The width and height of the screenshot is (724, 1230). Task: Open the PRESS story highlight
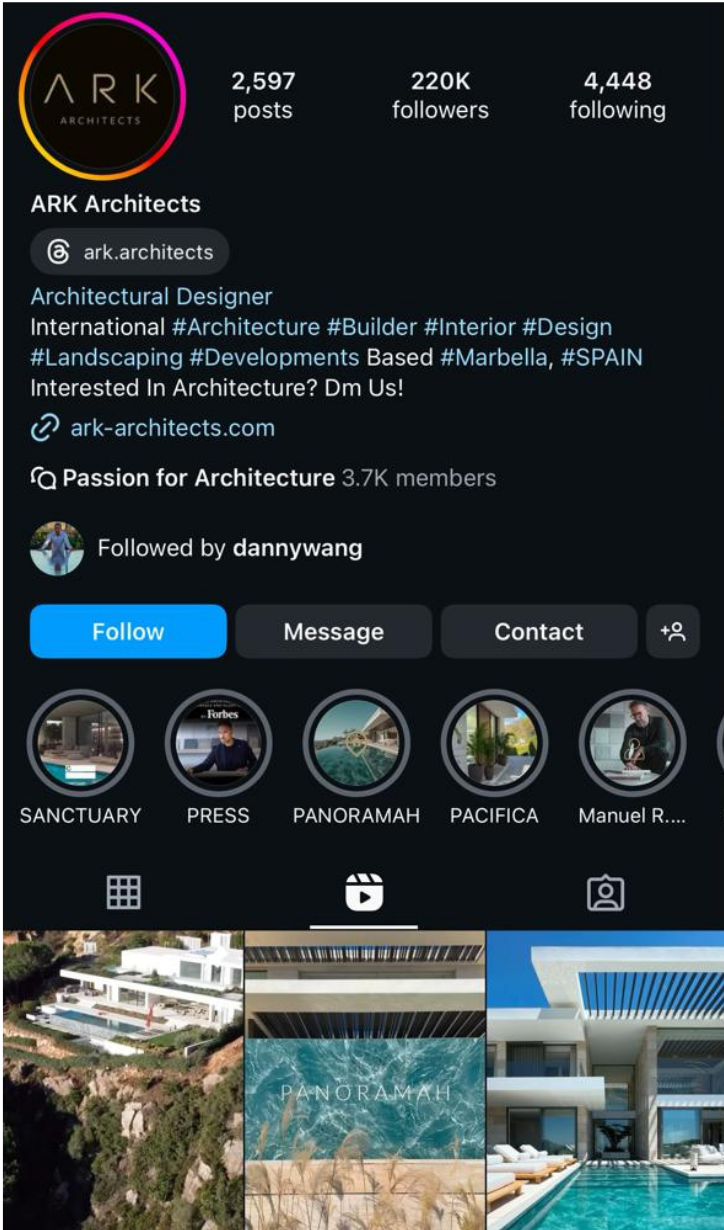point(218,743)
